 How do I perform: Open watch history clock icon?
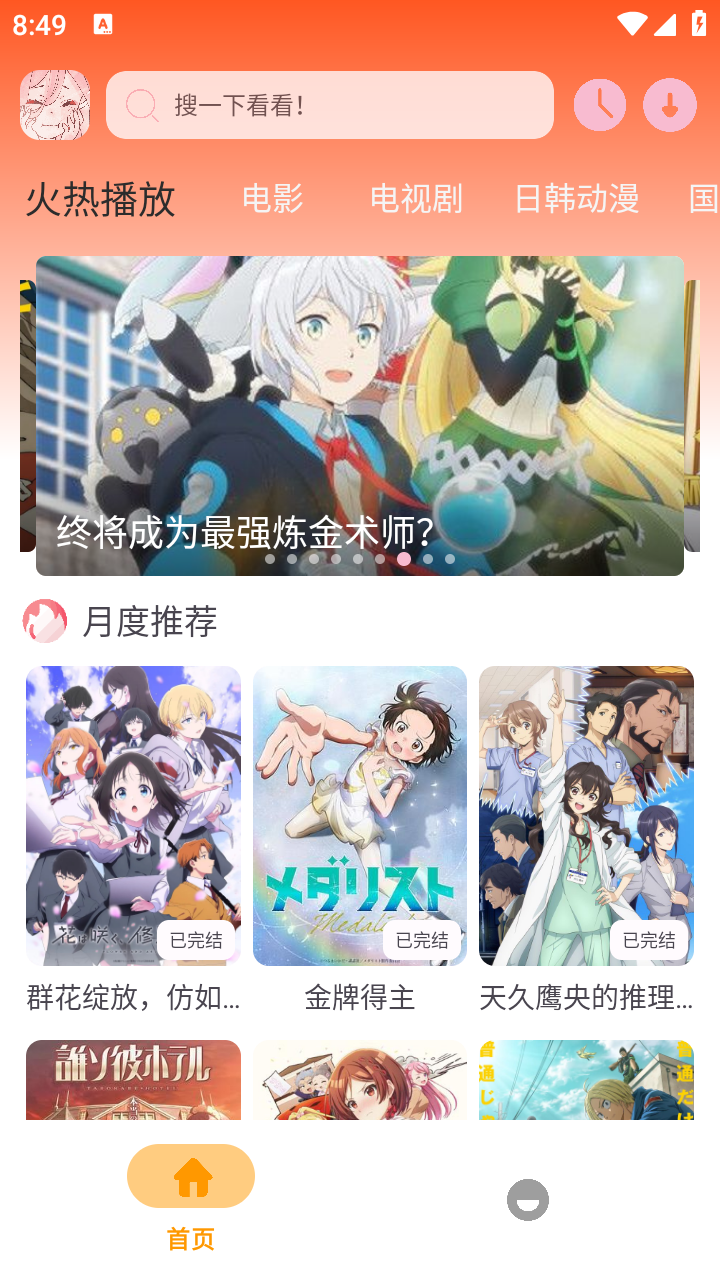(x=600, y=105)
